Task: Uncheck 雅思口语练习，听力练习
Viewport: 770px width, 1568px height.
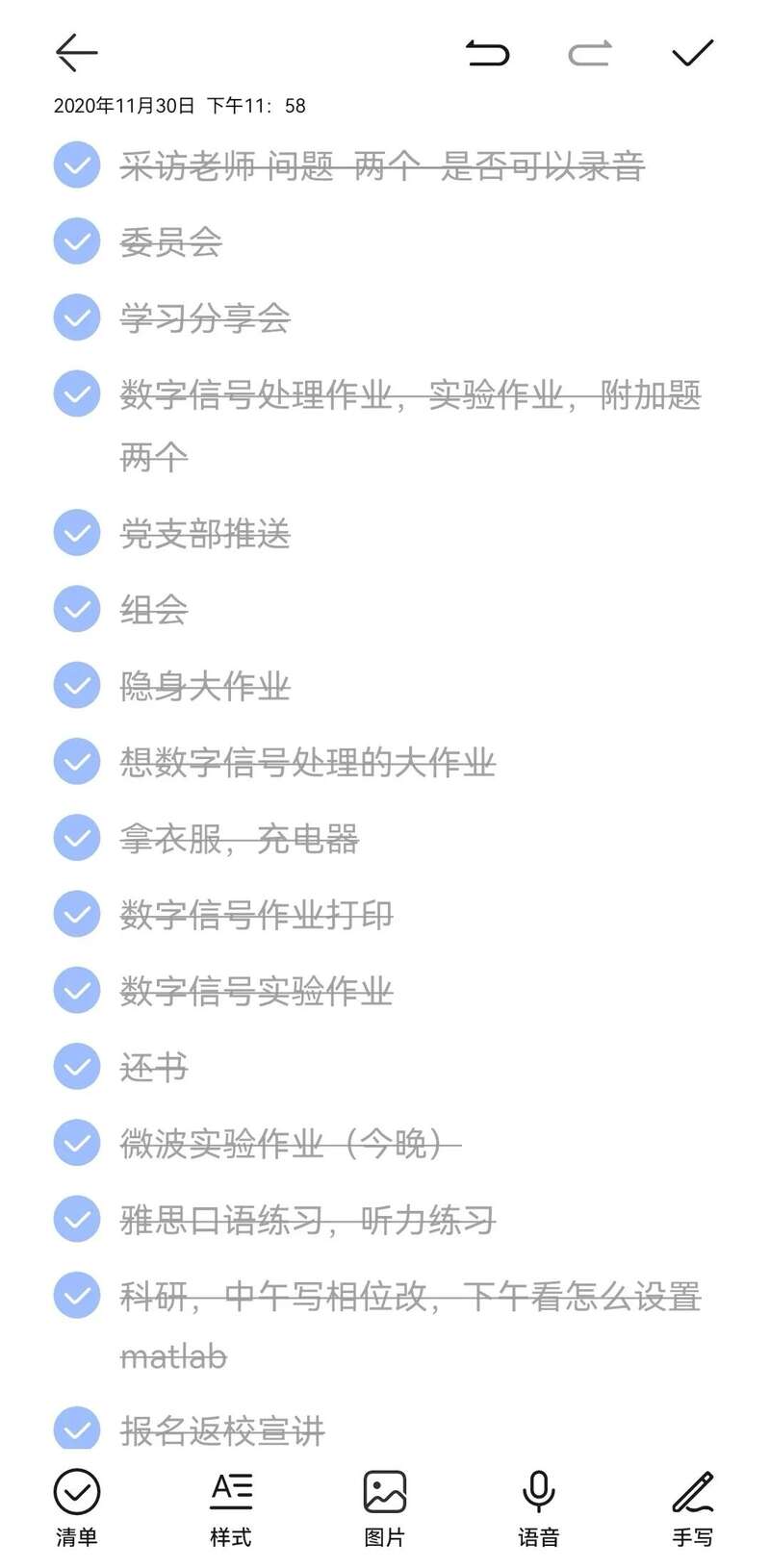Action: 77,1220
